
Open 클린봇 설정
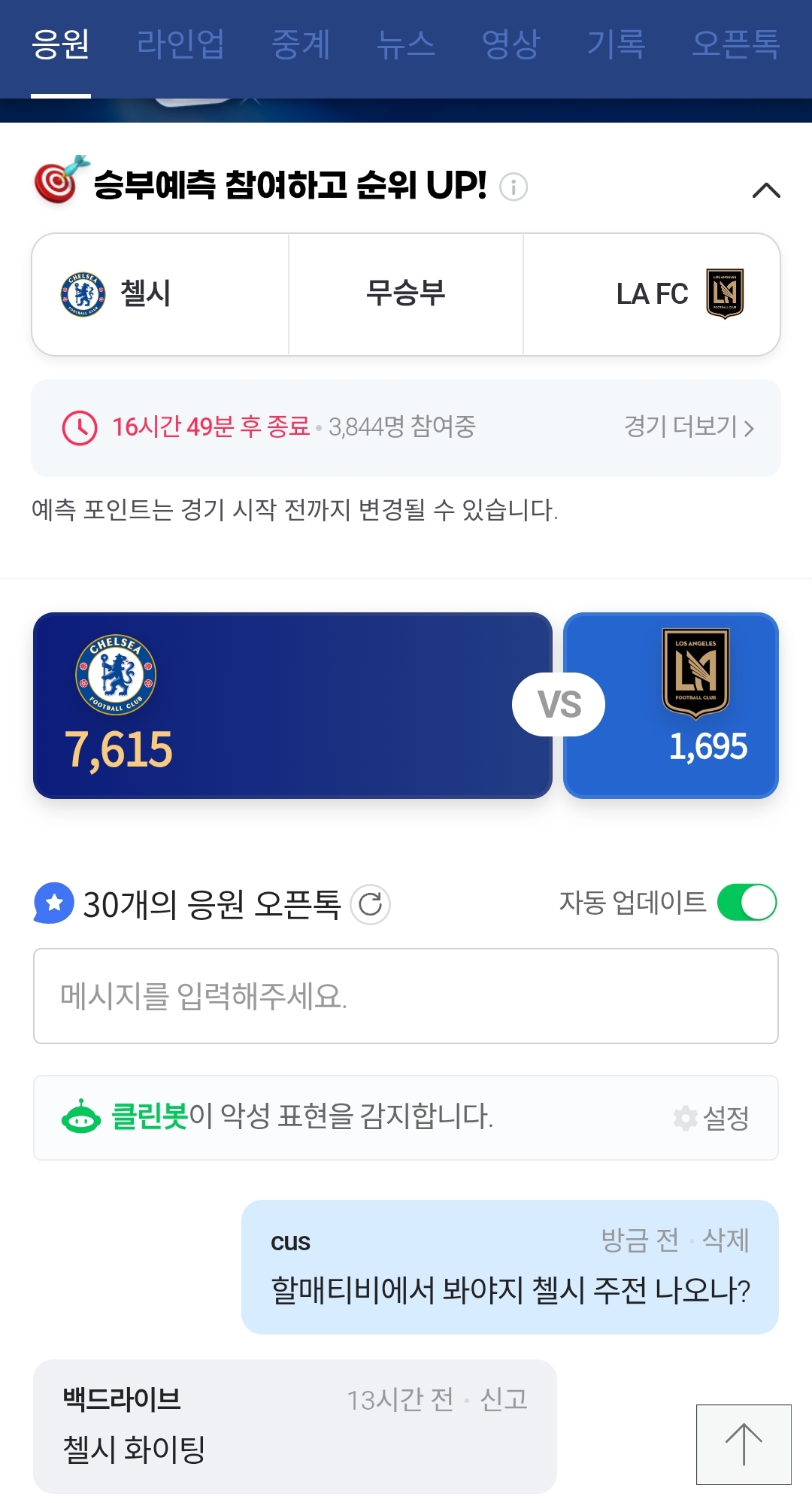click(711, 1118)
